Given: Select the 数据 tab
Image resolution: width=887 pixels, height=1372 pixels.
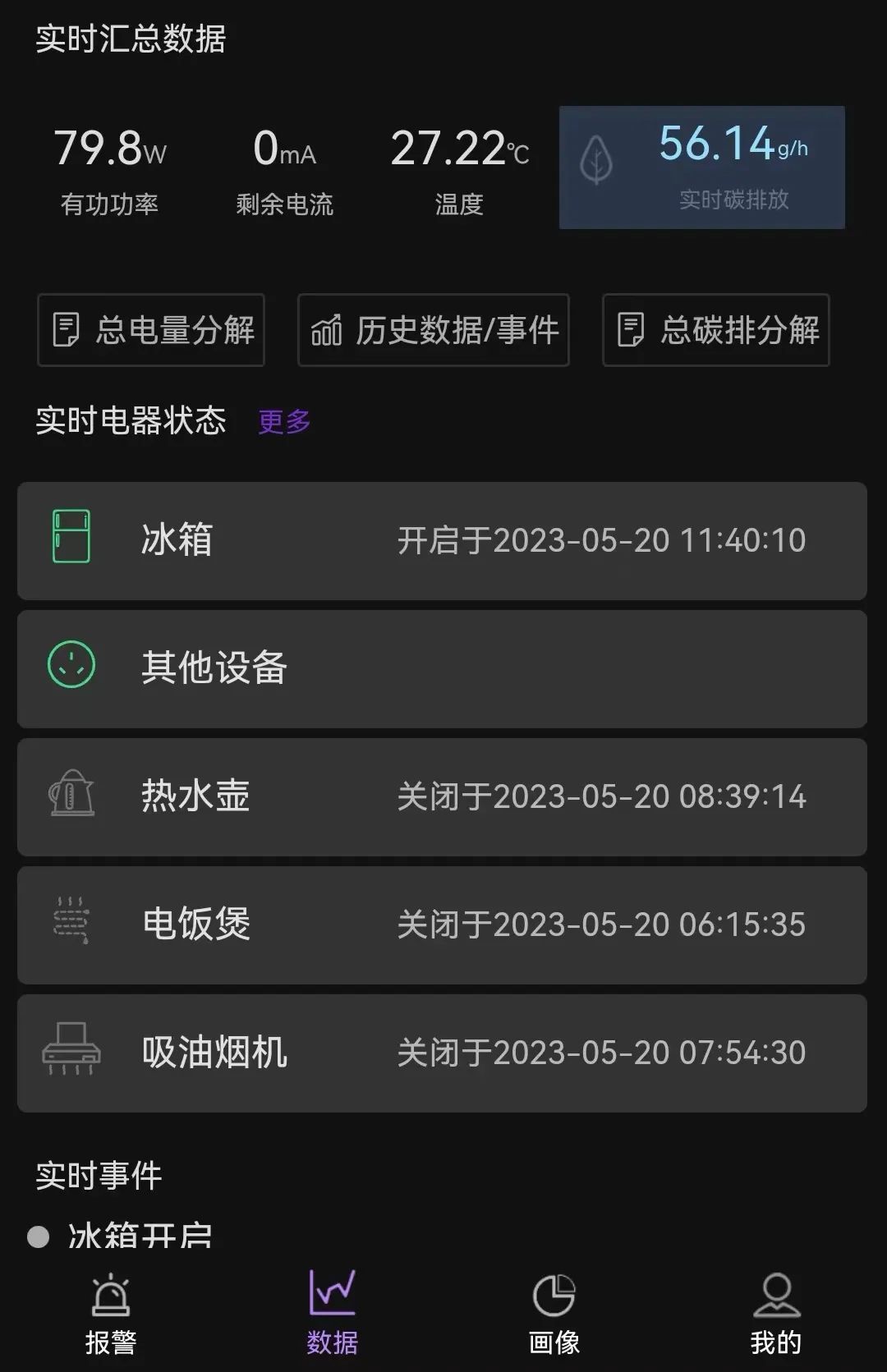Looking at the screenshot, I should coord(332,1314).
